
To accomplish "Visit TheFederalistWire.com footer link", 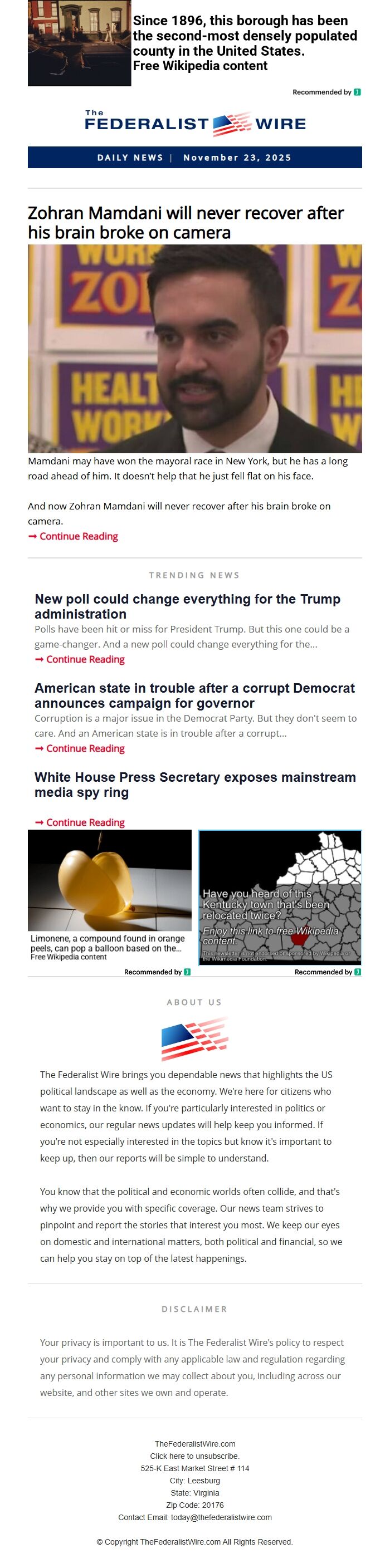I will coord(195,1444).
